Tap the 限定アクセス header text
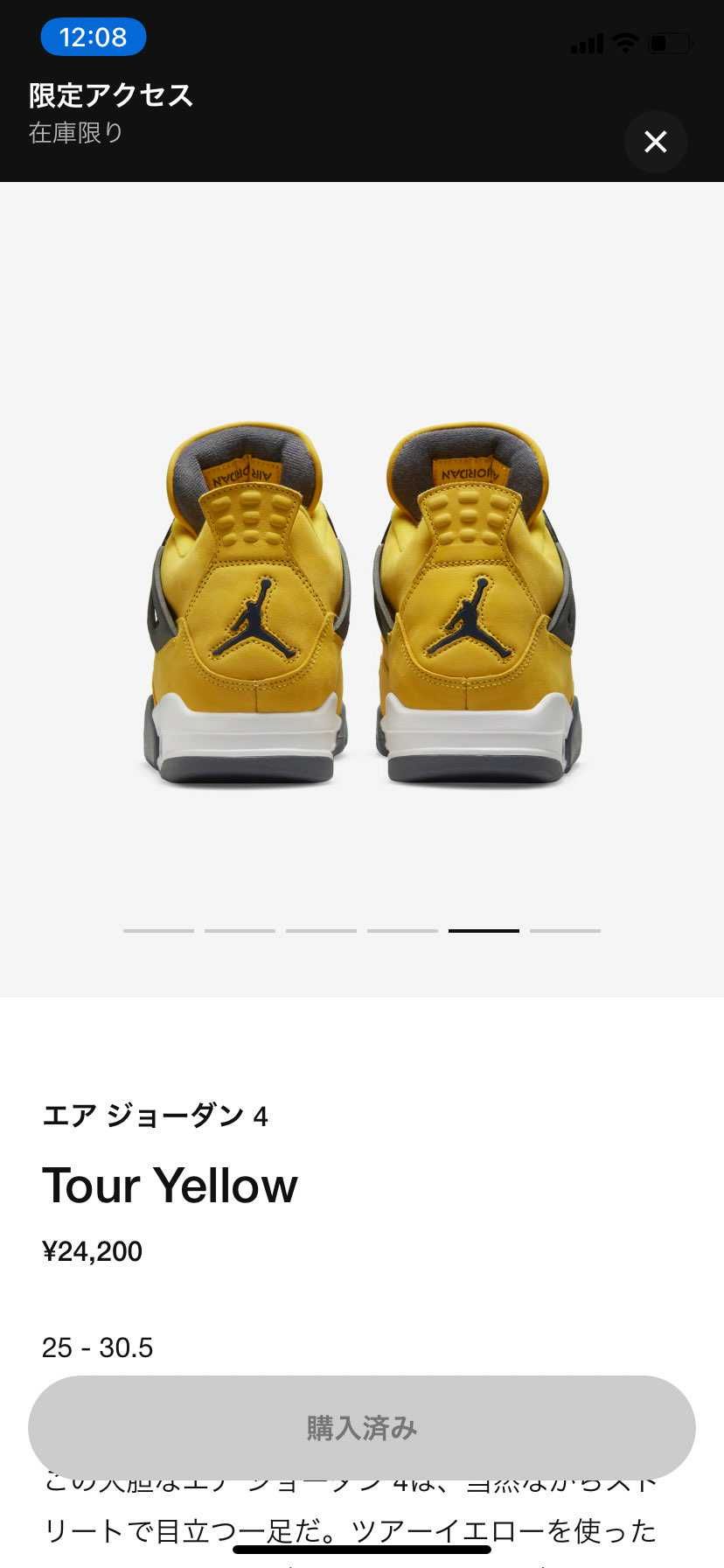Image resolution: width=724 pixels, height=1568 pixels. tap(108, 94)
